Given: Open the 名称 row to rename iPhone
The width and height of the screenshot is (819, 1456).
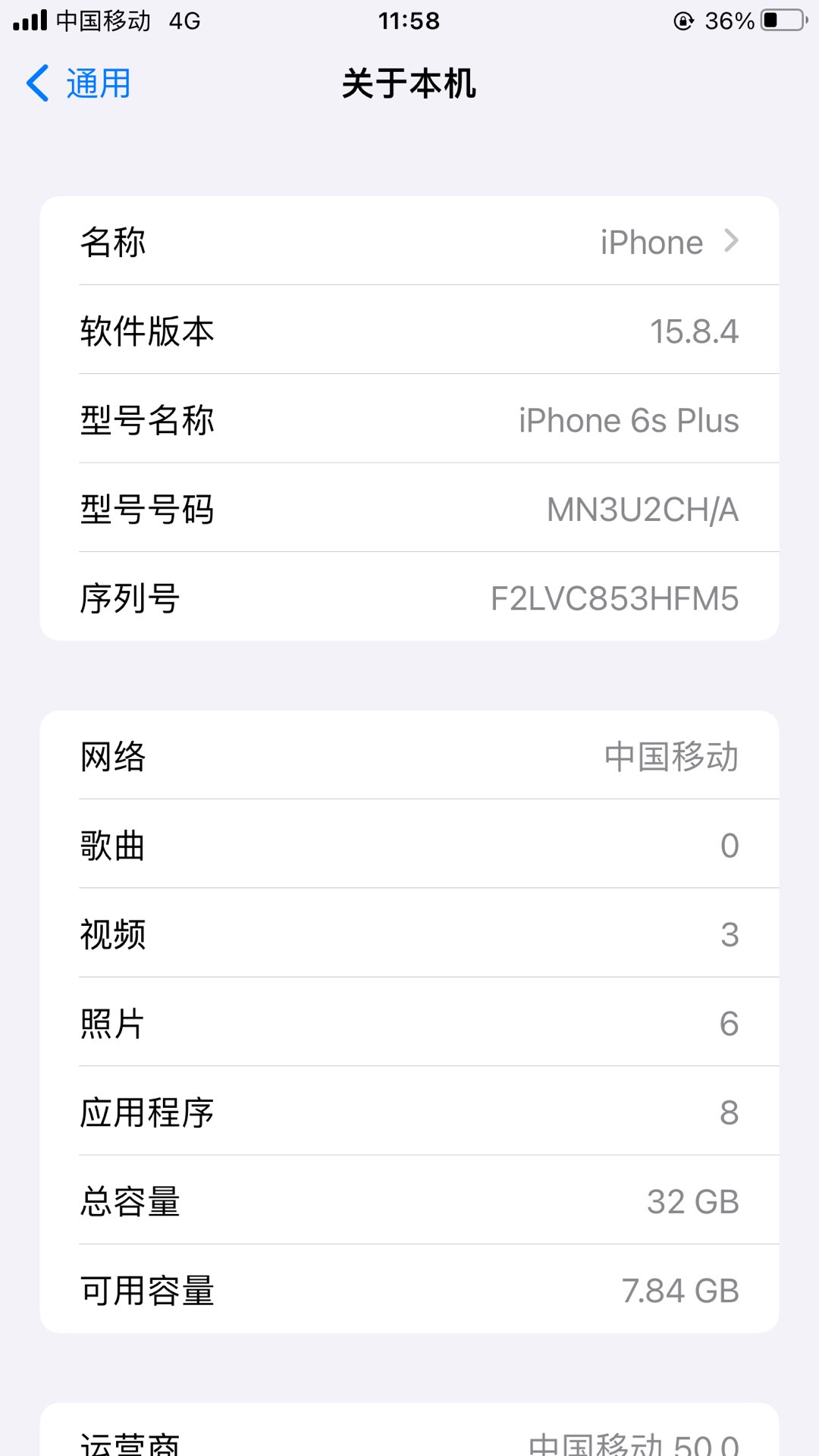Looking at the screenshot, I should tap(409, 241).
